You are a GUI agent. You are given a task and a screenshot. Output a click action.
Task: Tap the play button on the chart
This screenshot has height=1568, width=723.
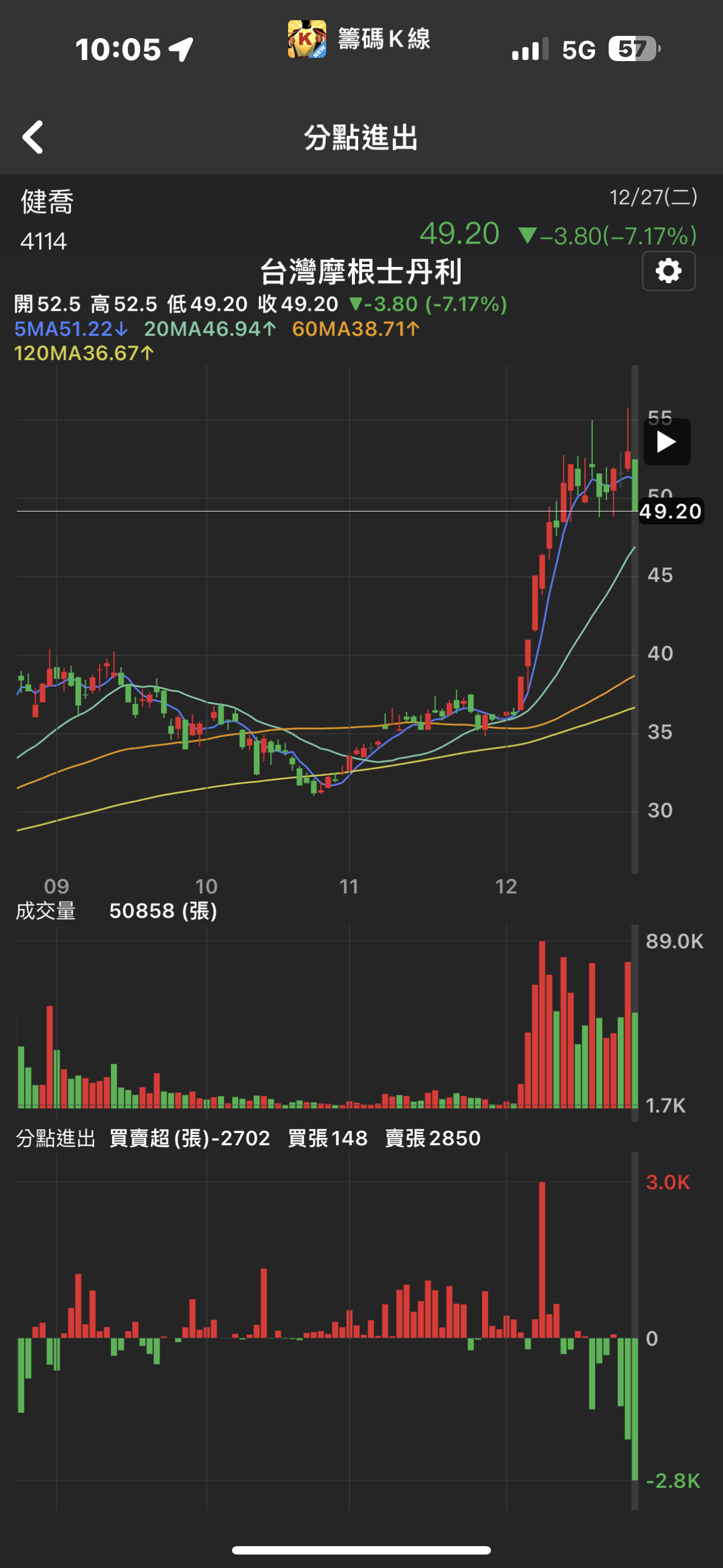pos(667,442)
